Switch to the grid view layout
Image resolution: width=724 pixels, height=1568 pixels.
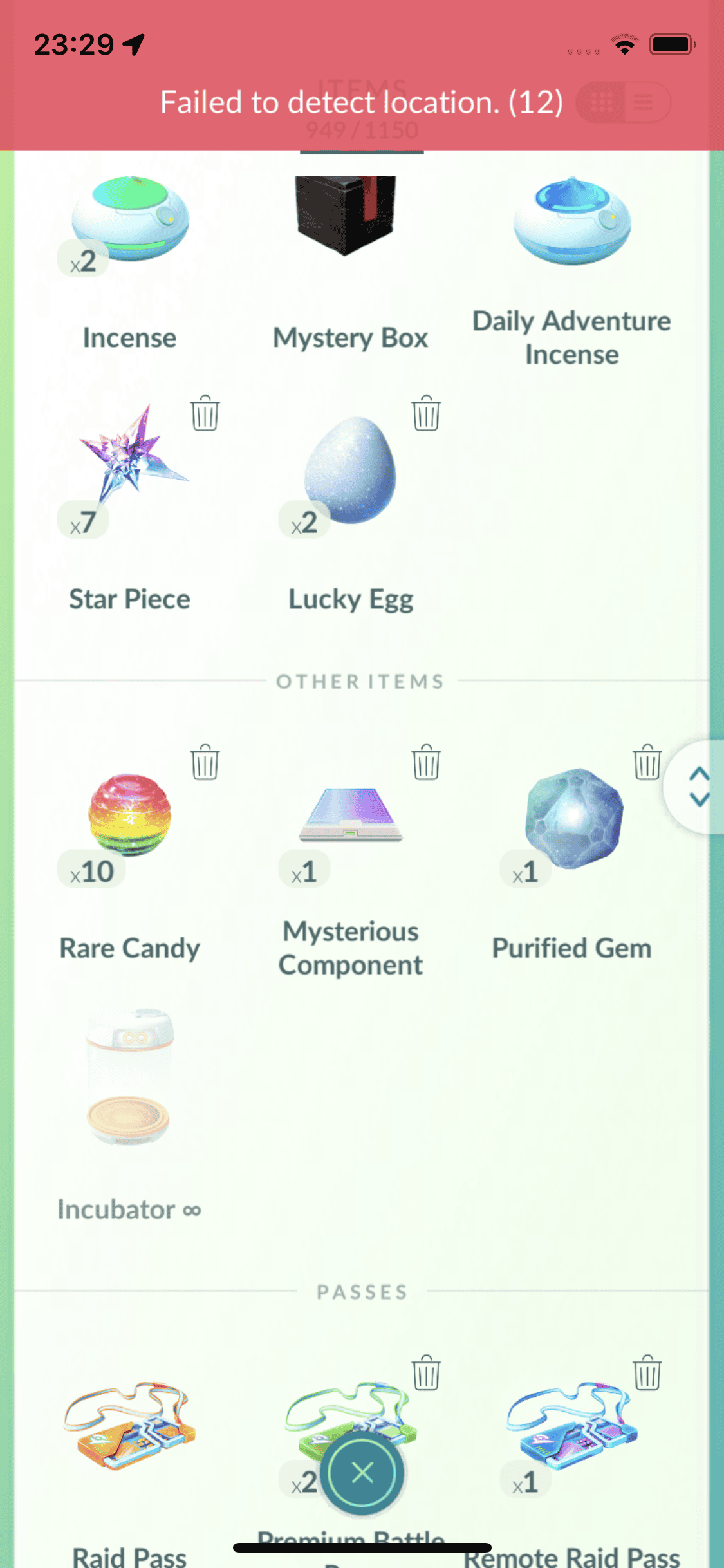point(602,102)
